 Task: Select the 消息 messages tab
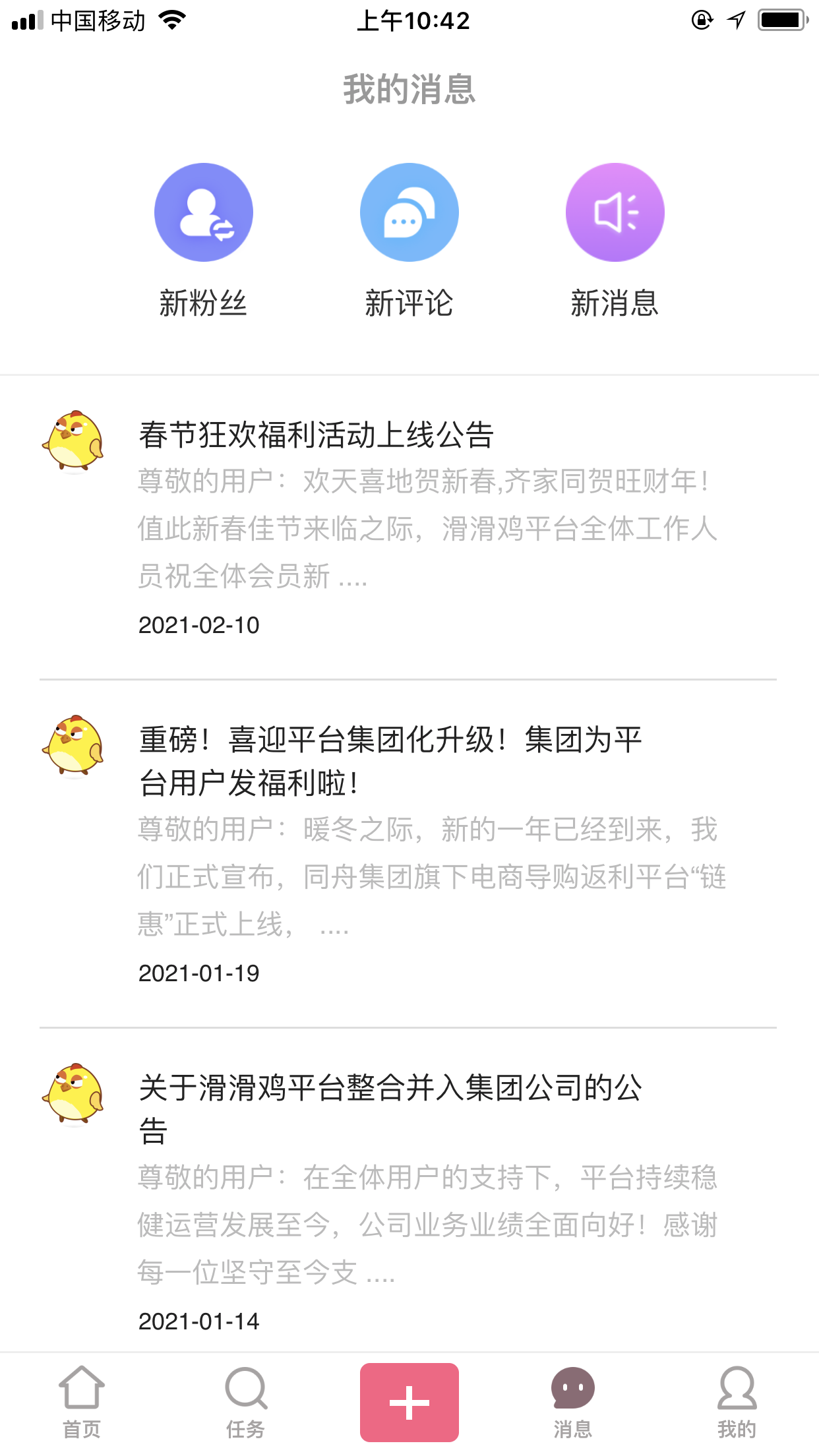pyautogui.click(x=572, y=1401)
